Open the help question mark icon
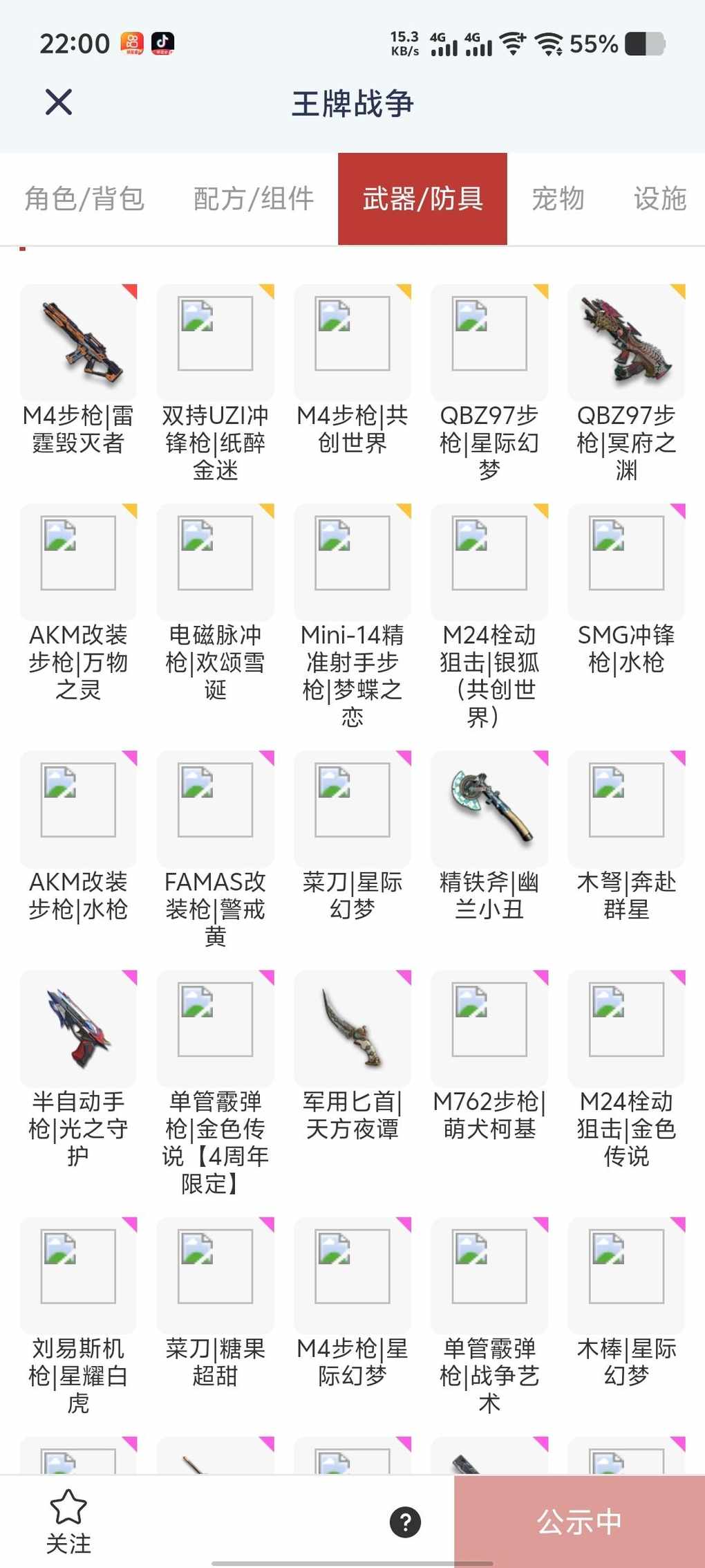Screen dimensions: 705x1568 click(x=406, y=1522)
